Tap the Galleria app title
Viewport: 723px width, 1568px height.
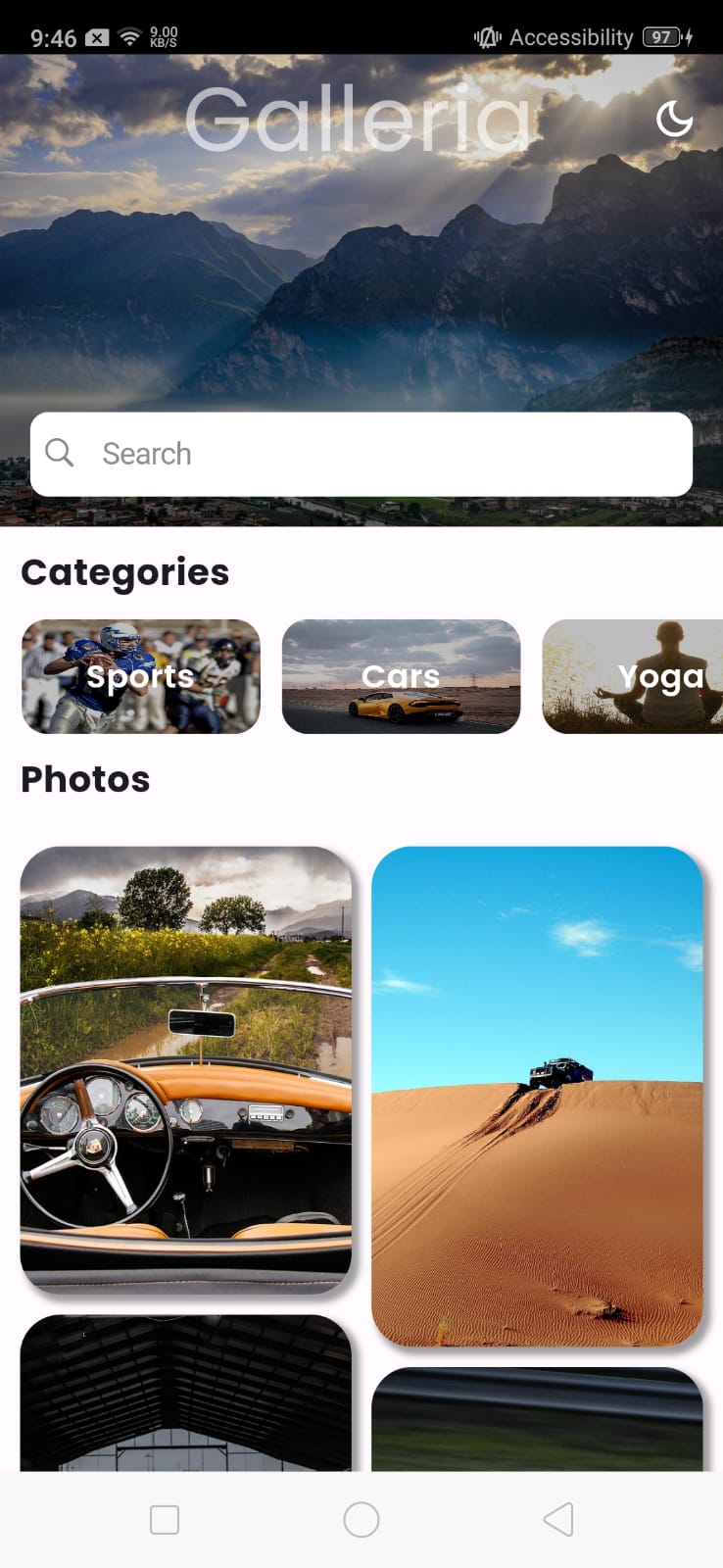coord(361,120)
